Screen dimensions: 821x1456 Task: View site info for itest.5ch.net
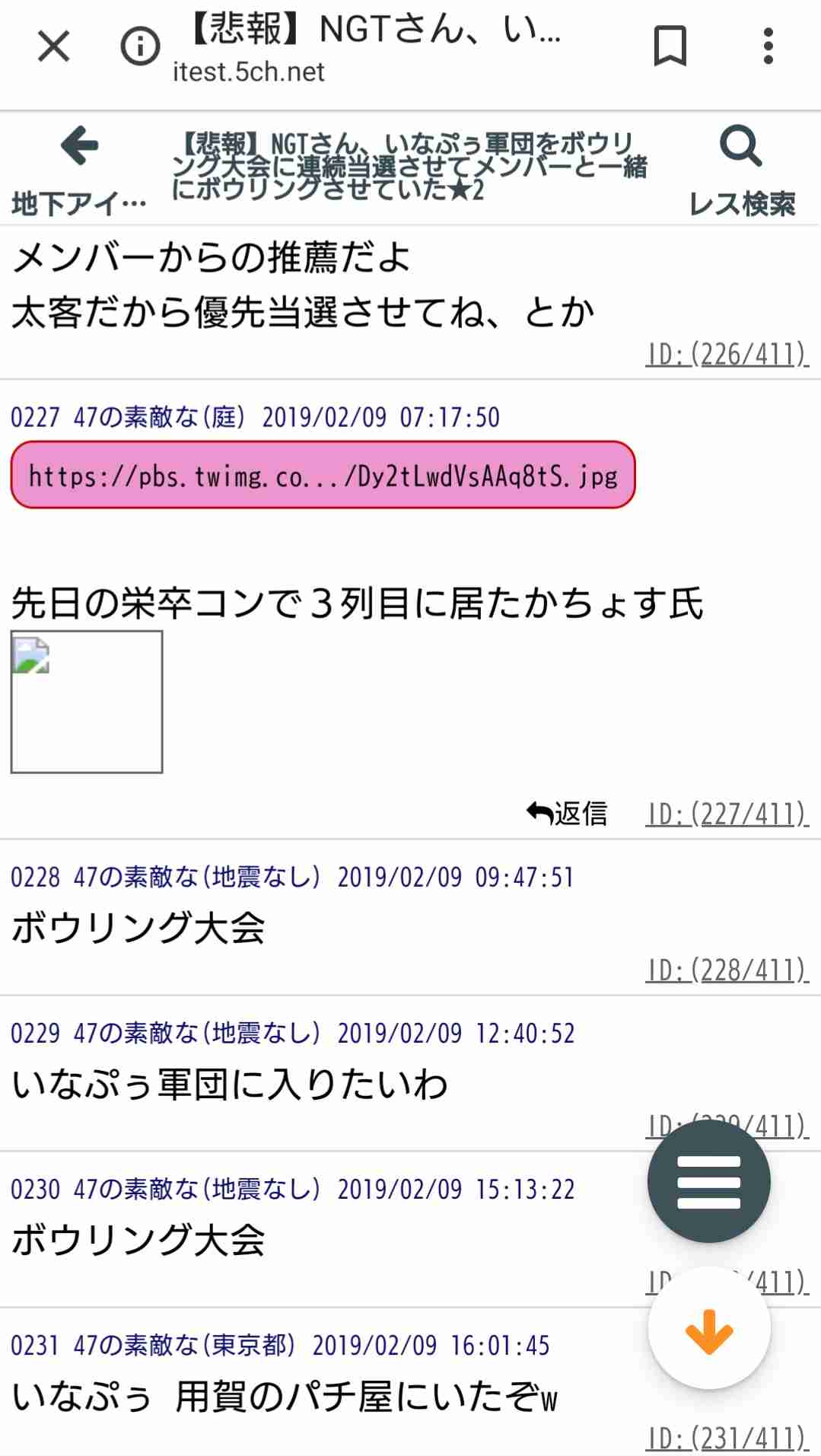[x=141, y=46]
